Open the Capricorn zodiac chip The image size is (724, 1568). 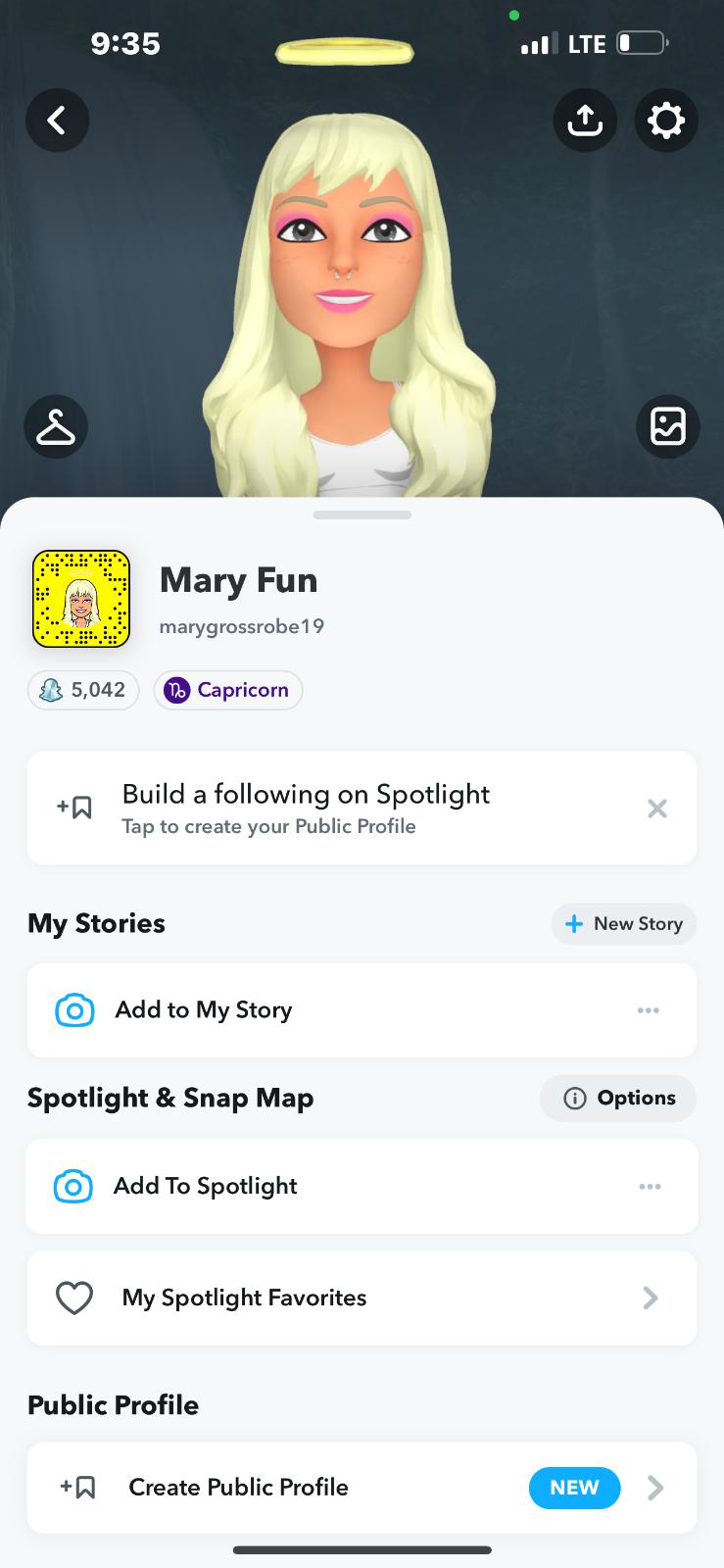228,690
